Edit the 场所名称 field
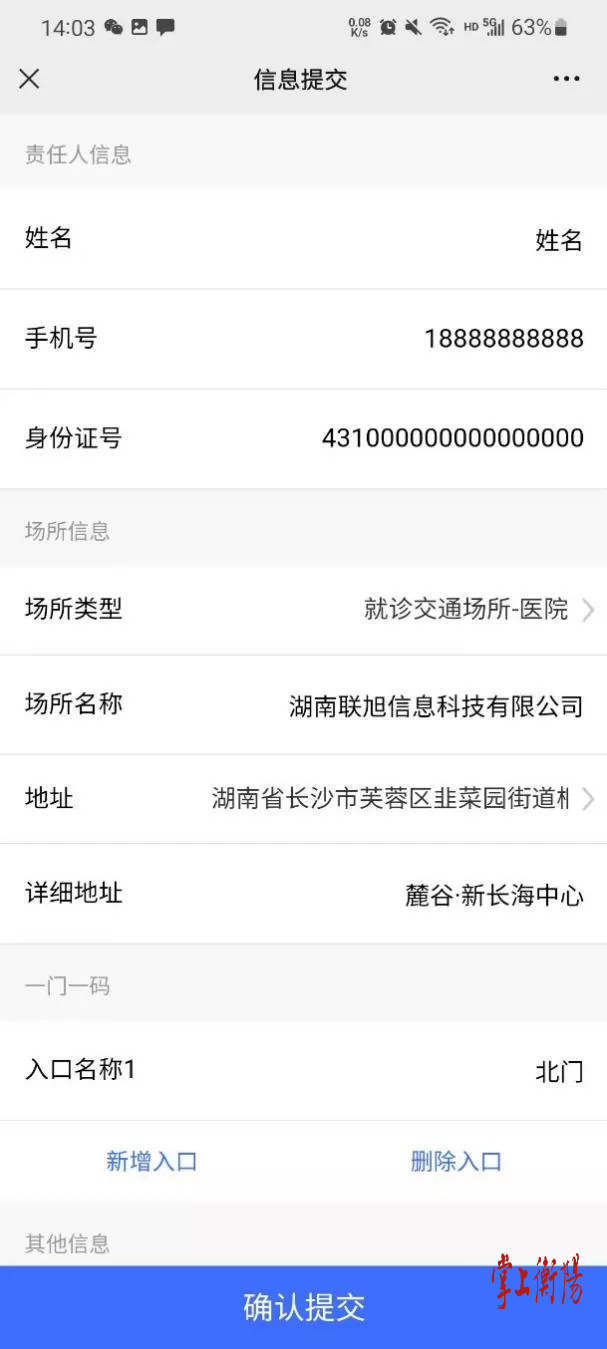Screen dimensions: 607x1349 click(303, 705)
